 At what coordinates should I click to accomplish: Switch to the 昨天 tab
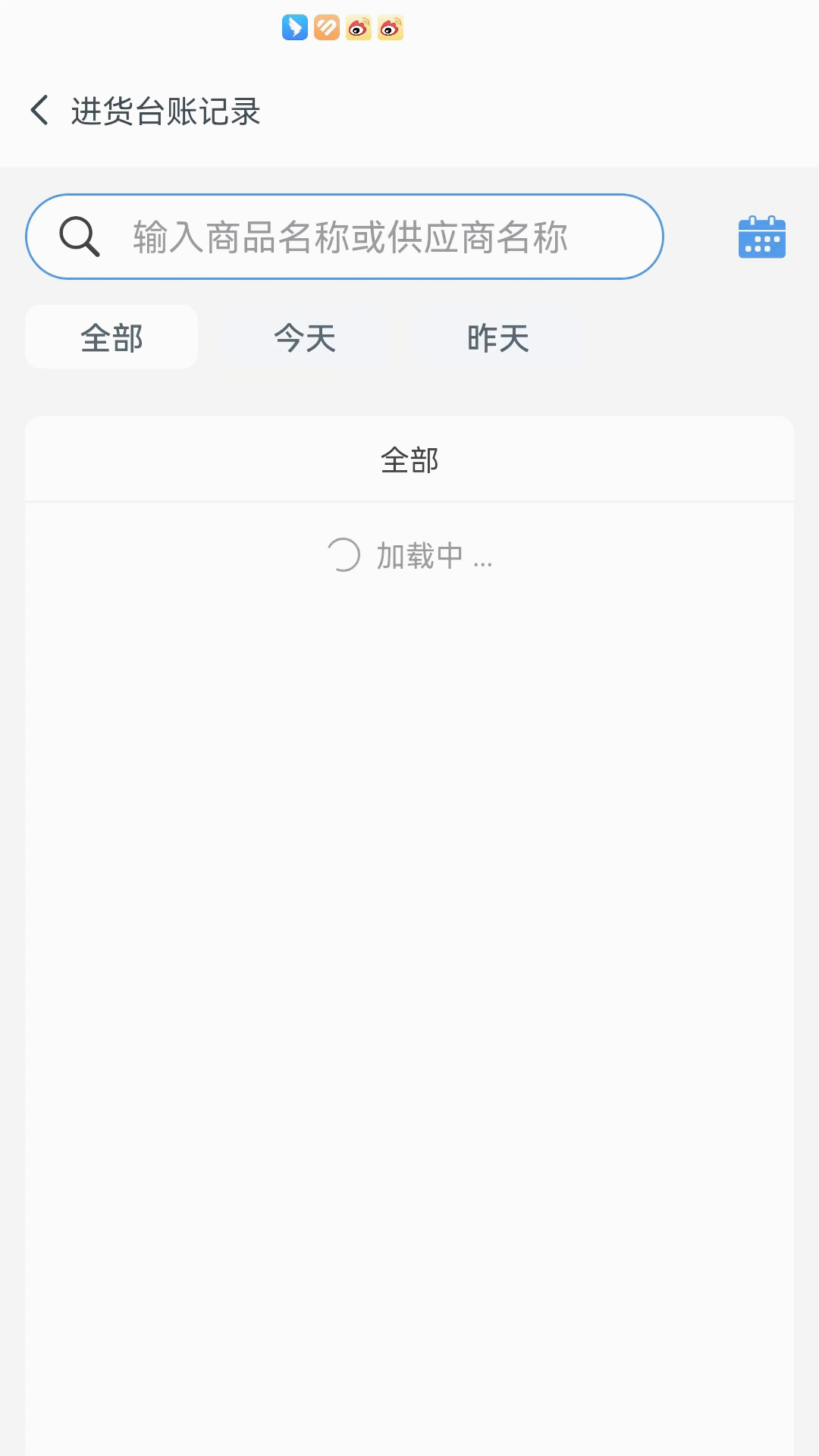498,337
